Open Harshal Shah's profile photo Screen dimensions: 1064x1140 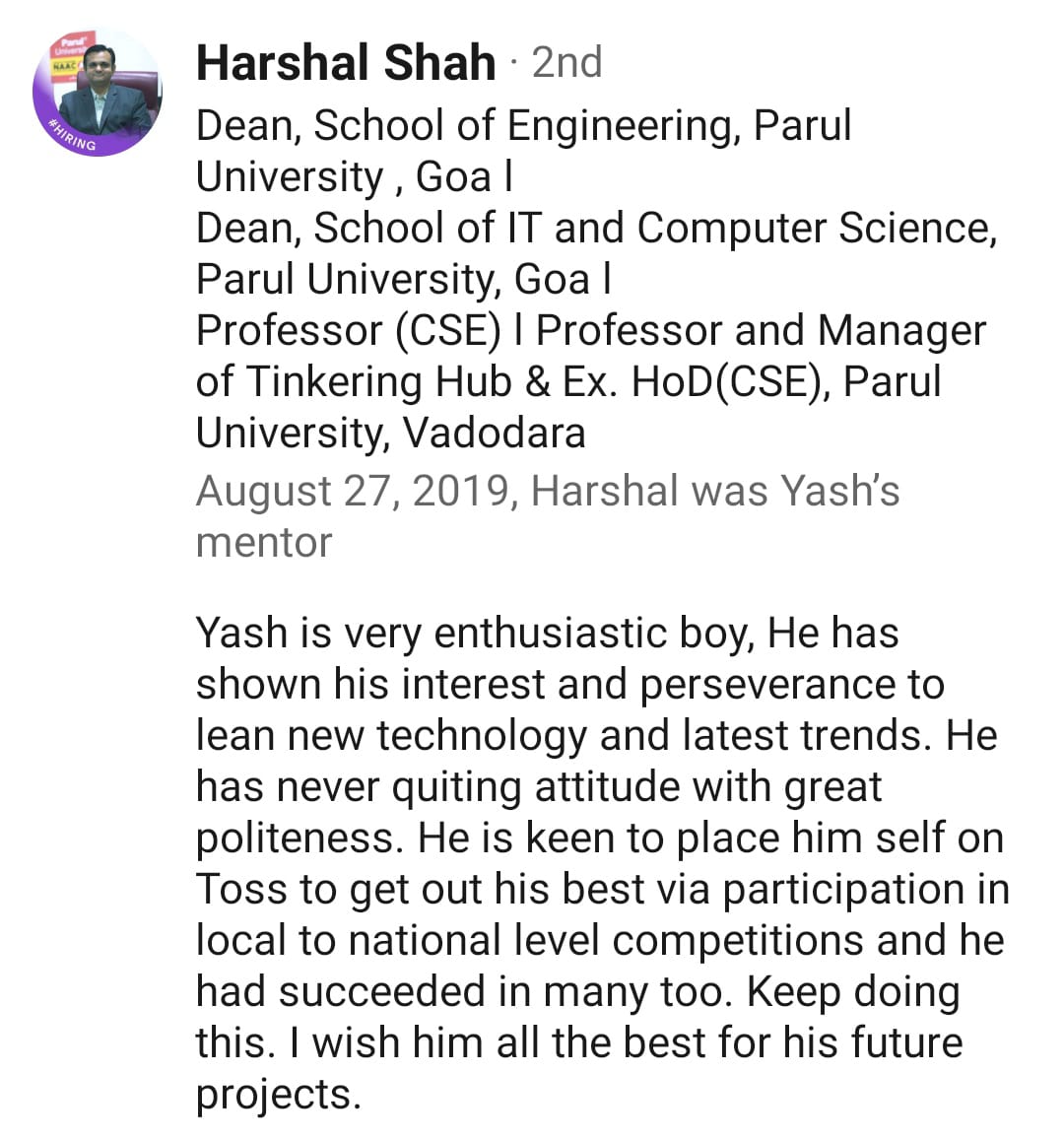pos(97,94)
